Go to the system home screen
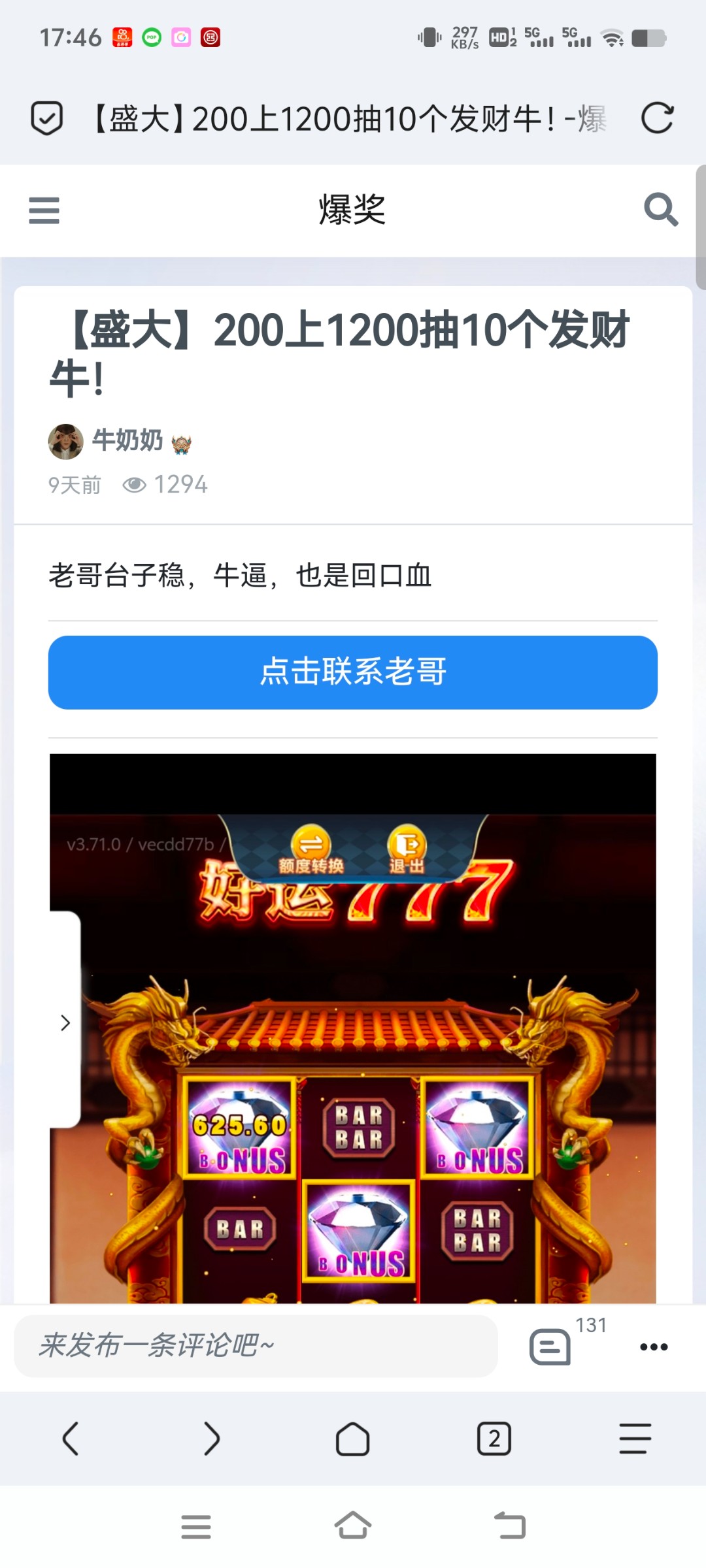This screenshot has height=1568, width=706. click(353, 1526)
